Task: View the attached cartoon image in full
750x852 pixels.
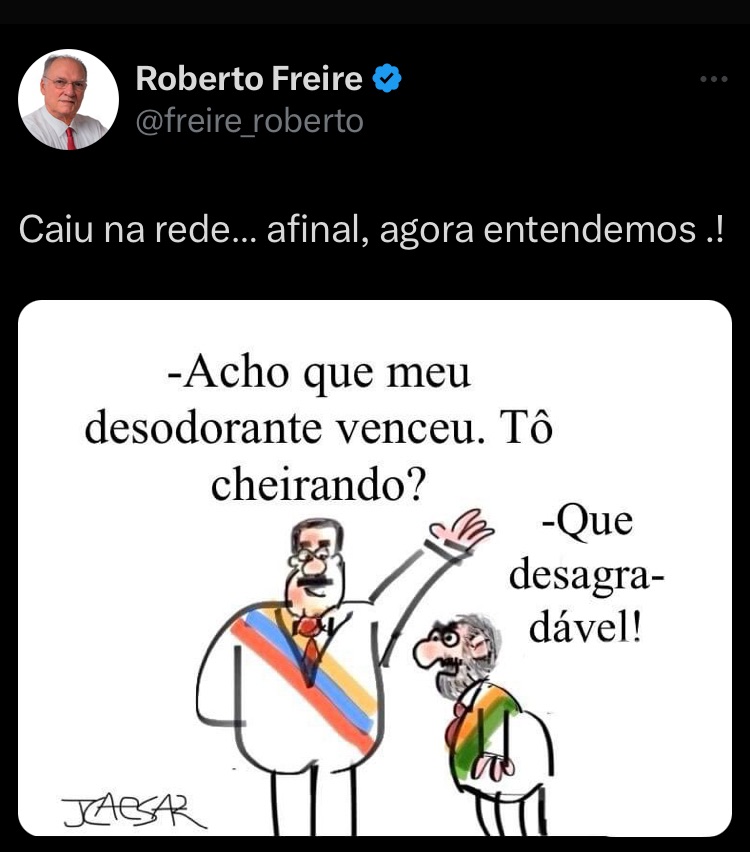Action: (x=375, y=568)
